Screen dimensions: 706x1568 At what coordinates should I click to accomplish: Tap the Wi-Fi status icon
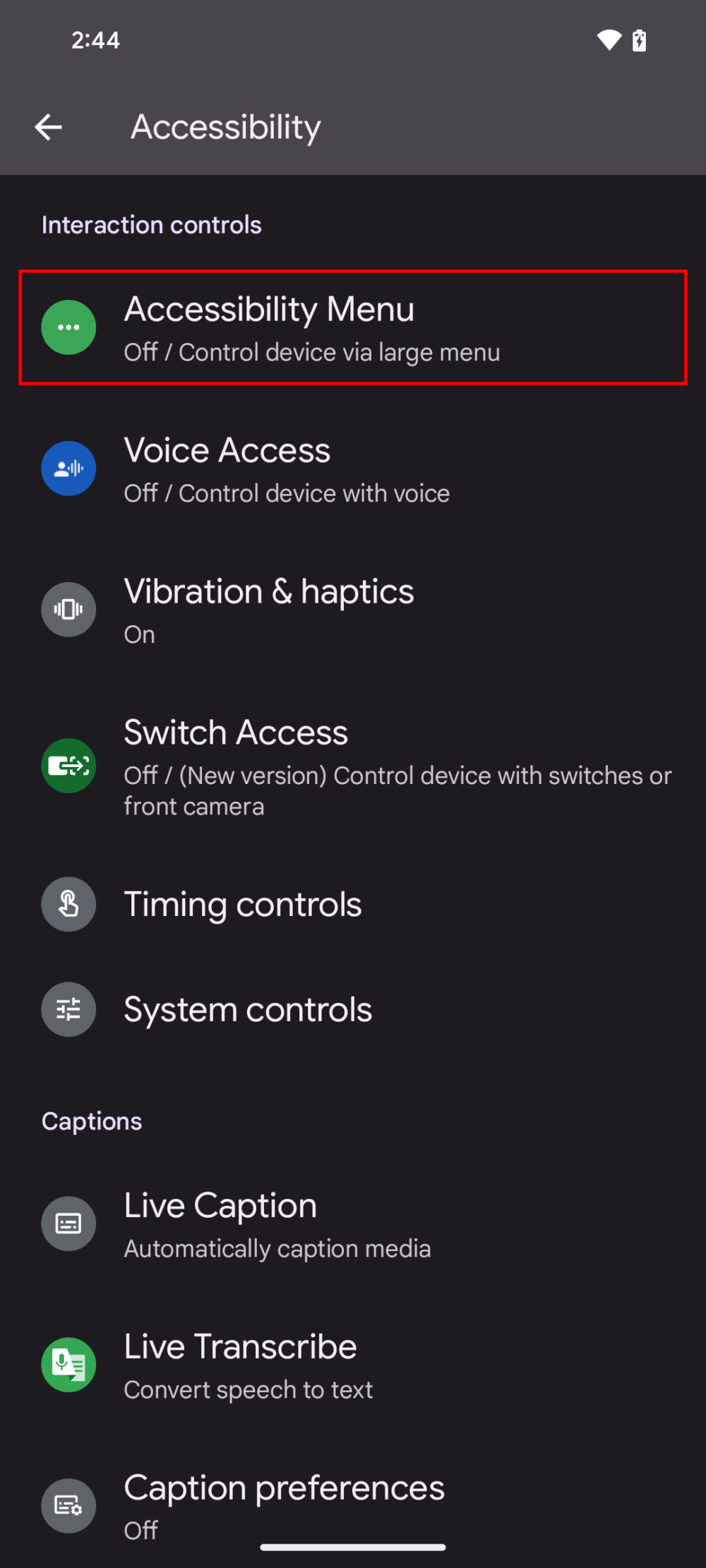(x=609, y=40)
